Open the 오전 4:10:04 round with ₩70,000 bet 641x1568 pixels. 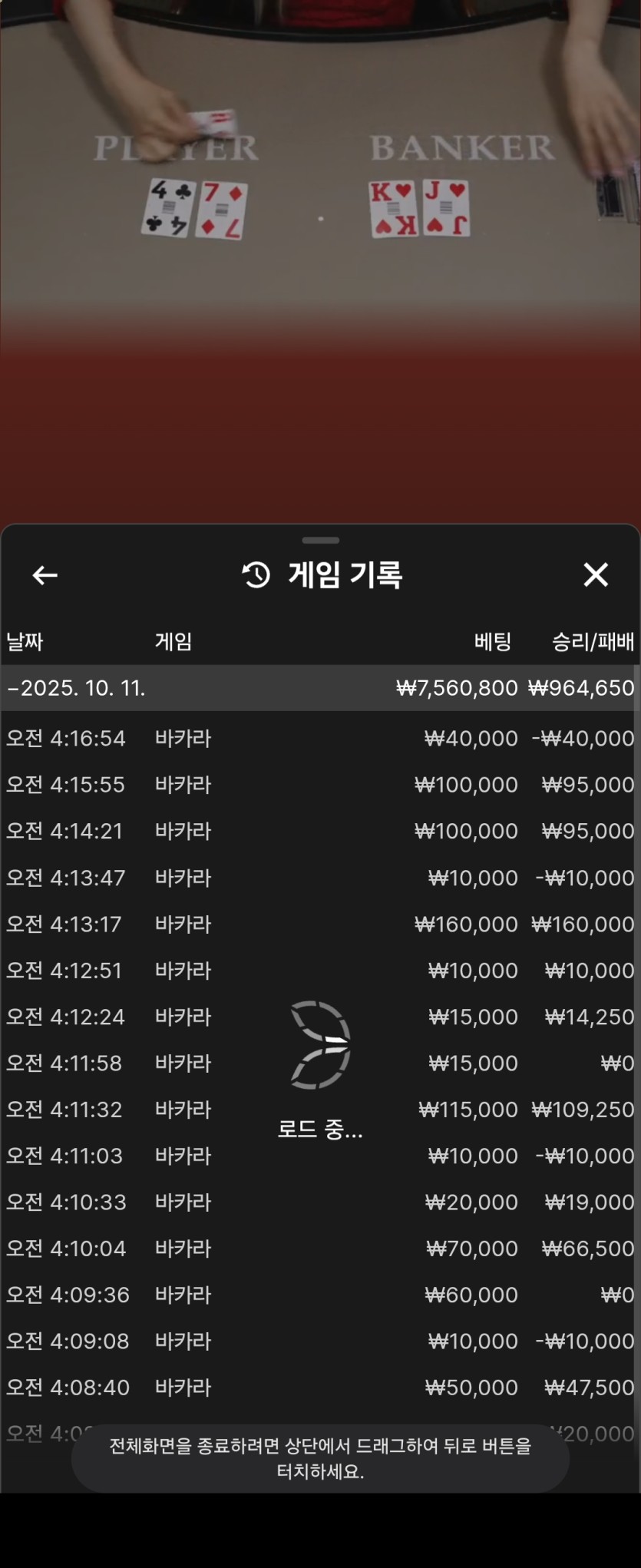(320, 1249)
